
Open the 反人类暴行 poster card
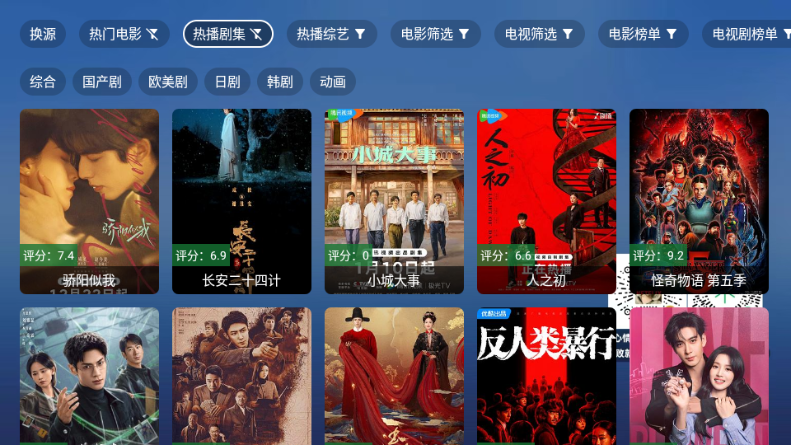[546, 375]
